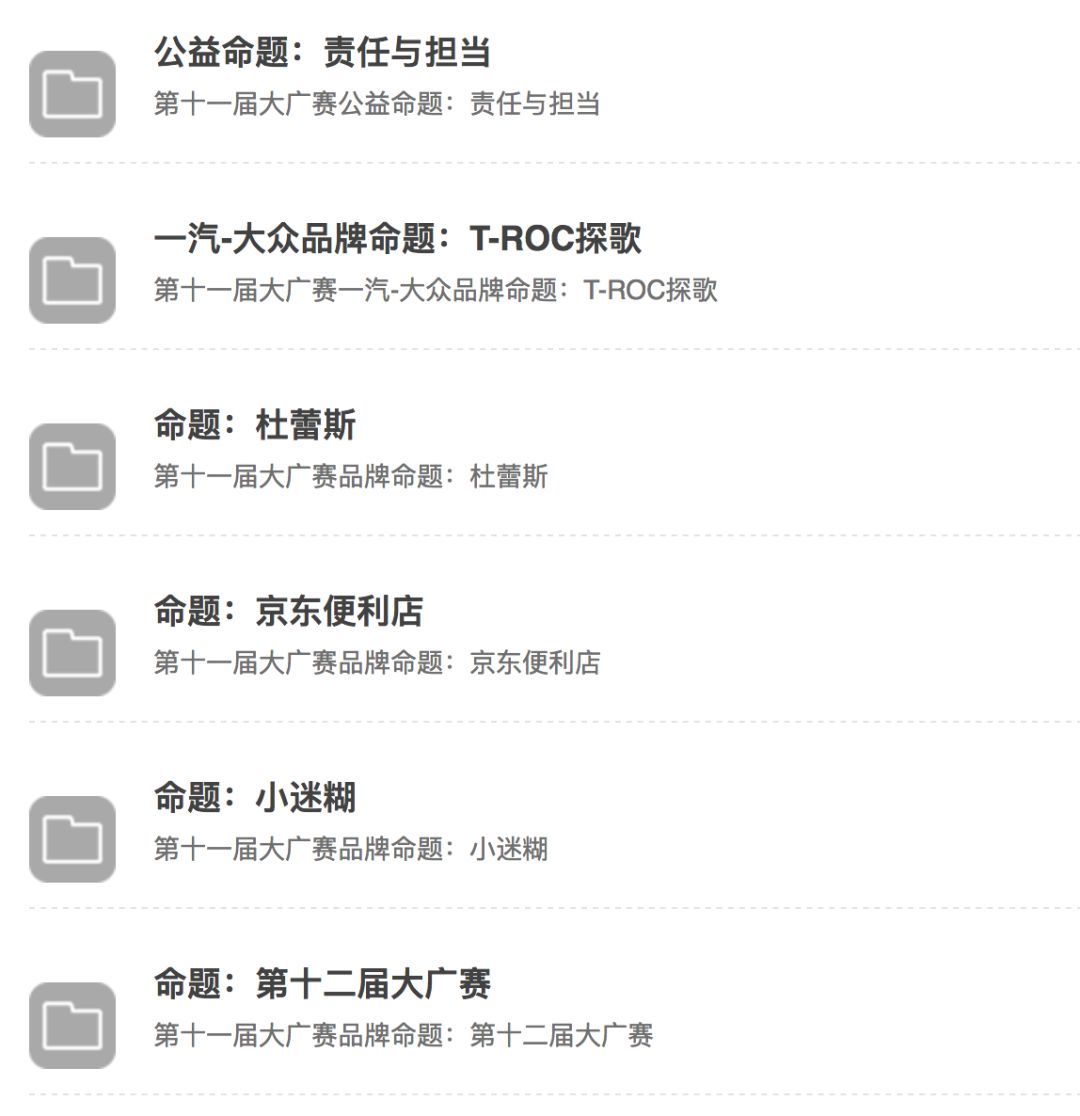Image resolution: width=1080 pixels, height=1116 pixels.
Task: Open the 一汽-大众品牌命题：T-ROC探歌 folder
Action: [x=397, y=240]
